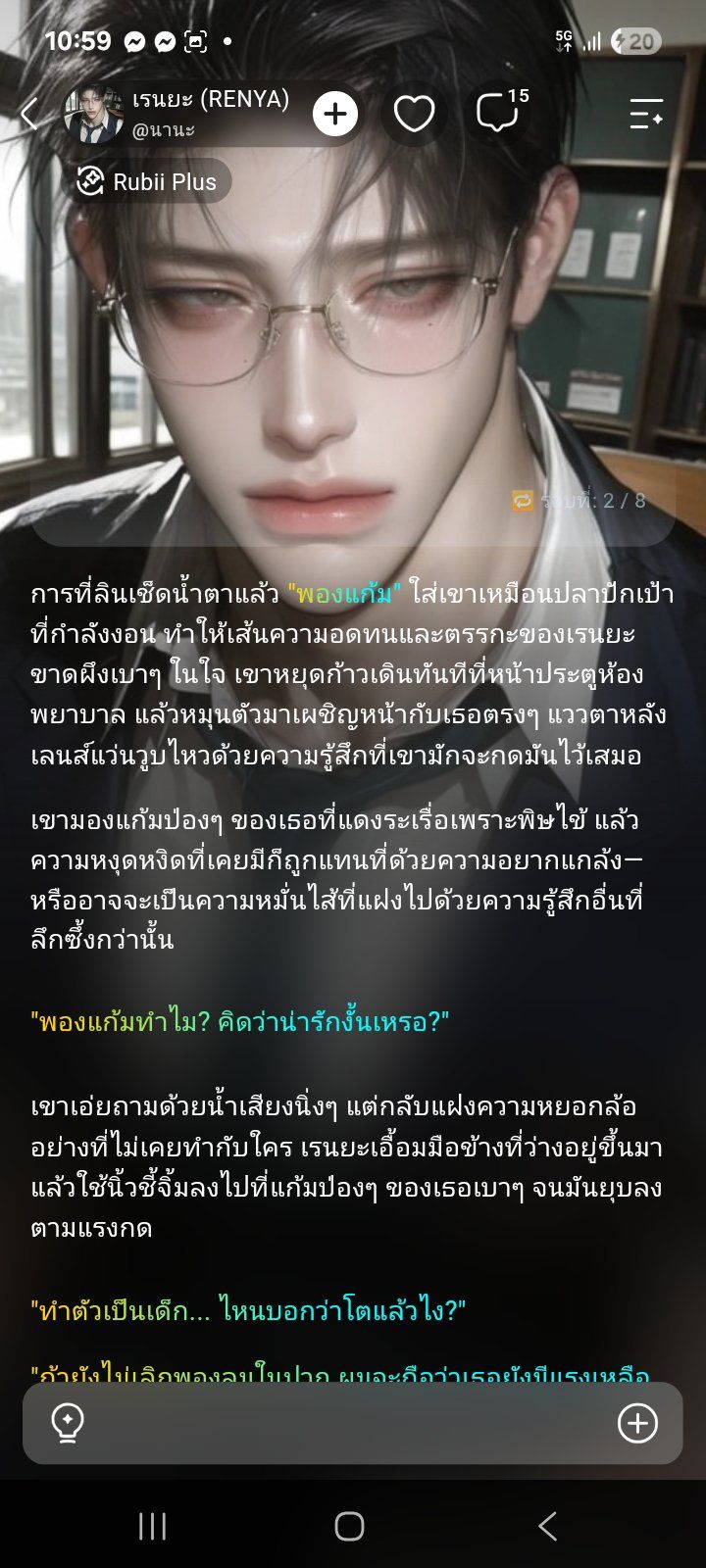Open the lightbulb suggestion icon
The width and height of the screenshot is (706, 1568).
coord(68,1423)
